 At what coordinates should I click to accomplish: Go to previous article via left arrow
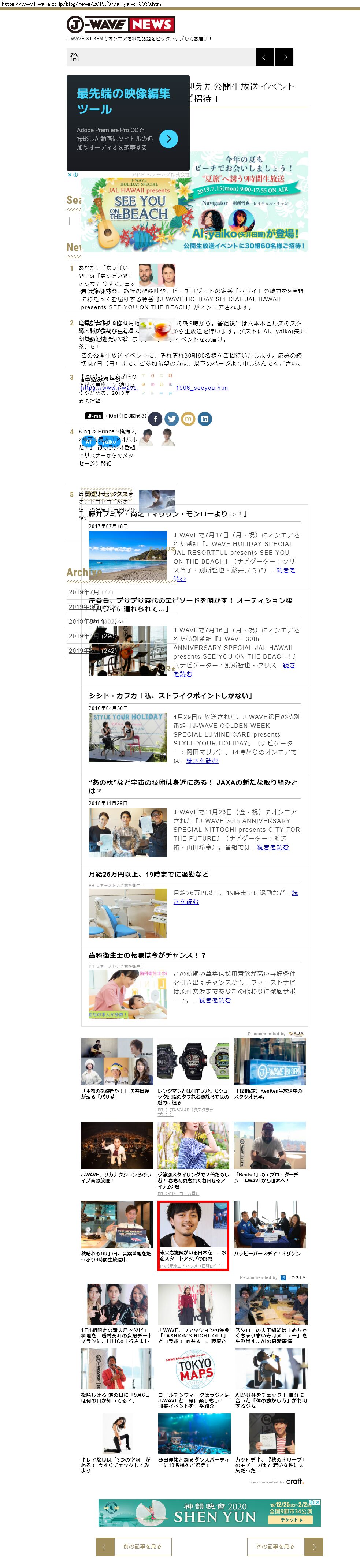click(x=264, y=57)
